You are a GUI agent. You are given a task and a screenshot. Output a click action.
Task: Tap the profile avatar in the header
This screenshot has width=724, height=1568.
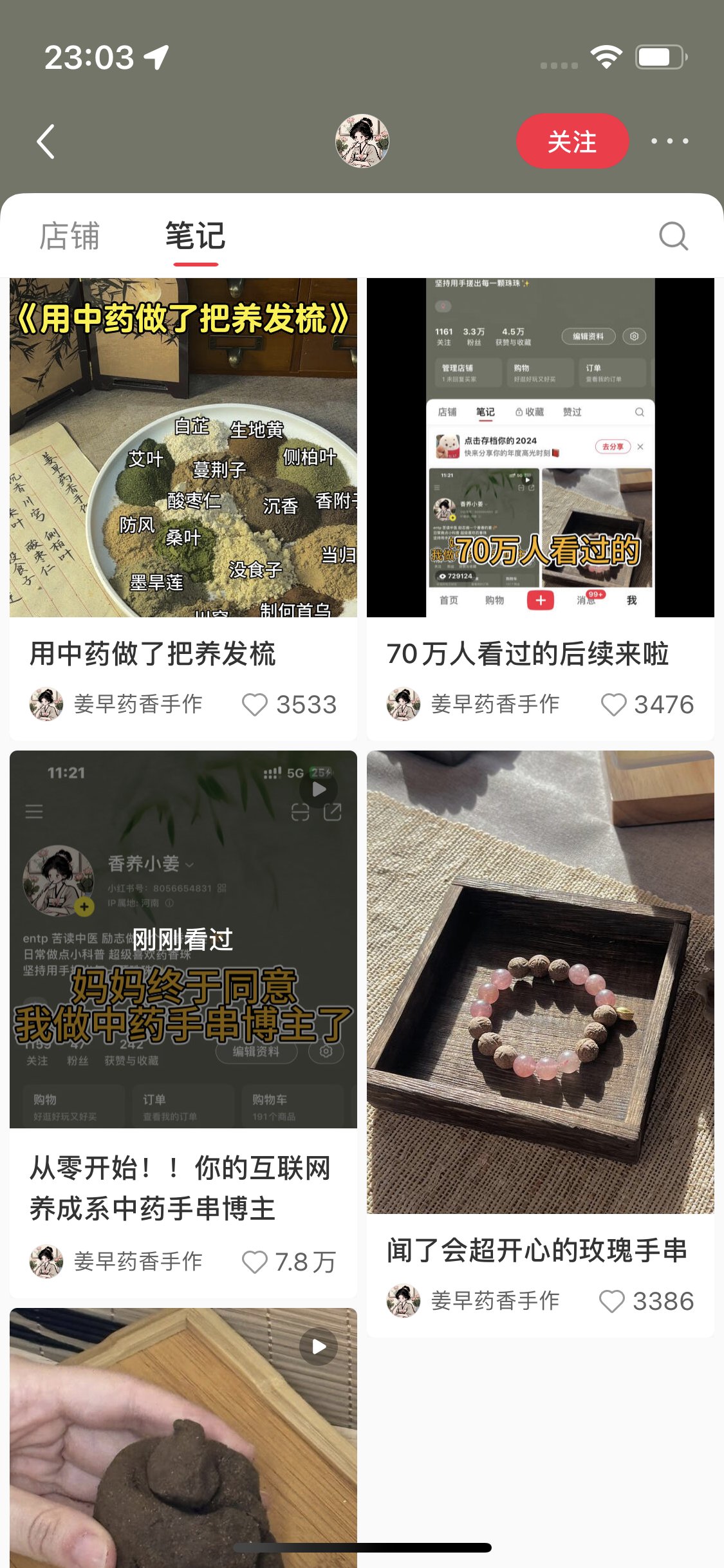pos(362,141)
